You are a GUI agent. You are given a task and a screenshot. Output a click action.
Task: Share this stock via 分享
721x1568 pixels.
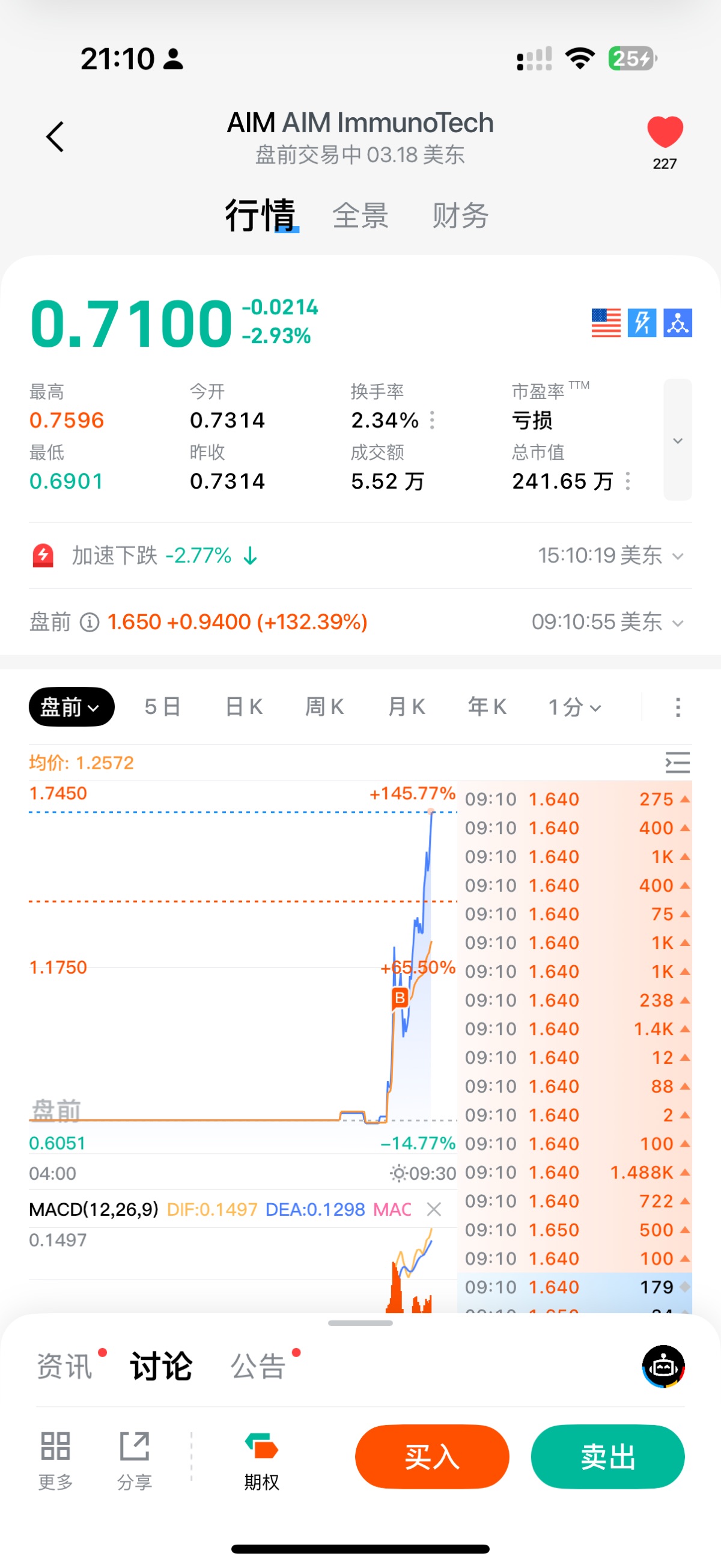(x=135, y=1461)
